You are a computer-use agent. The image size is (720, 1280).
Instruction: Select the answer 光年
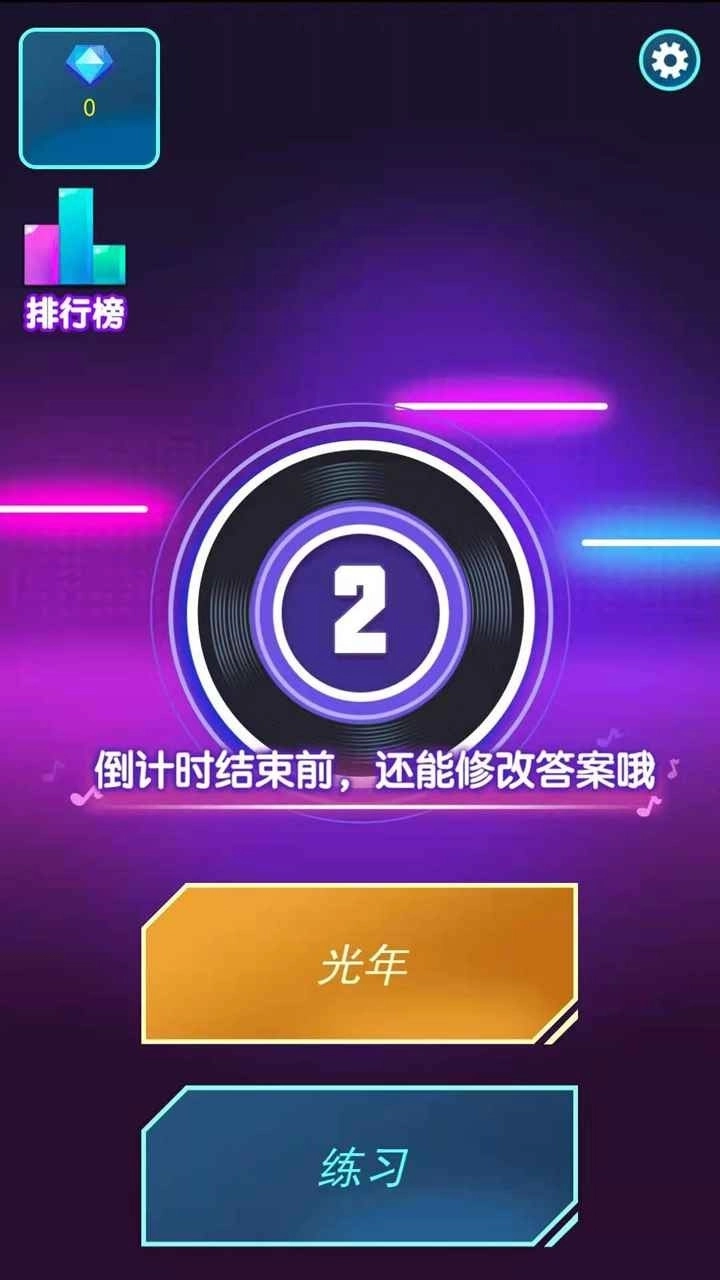coord(360,964)
